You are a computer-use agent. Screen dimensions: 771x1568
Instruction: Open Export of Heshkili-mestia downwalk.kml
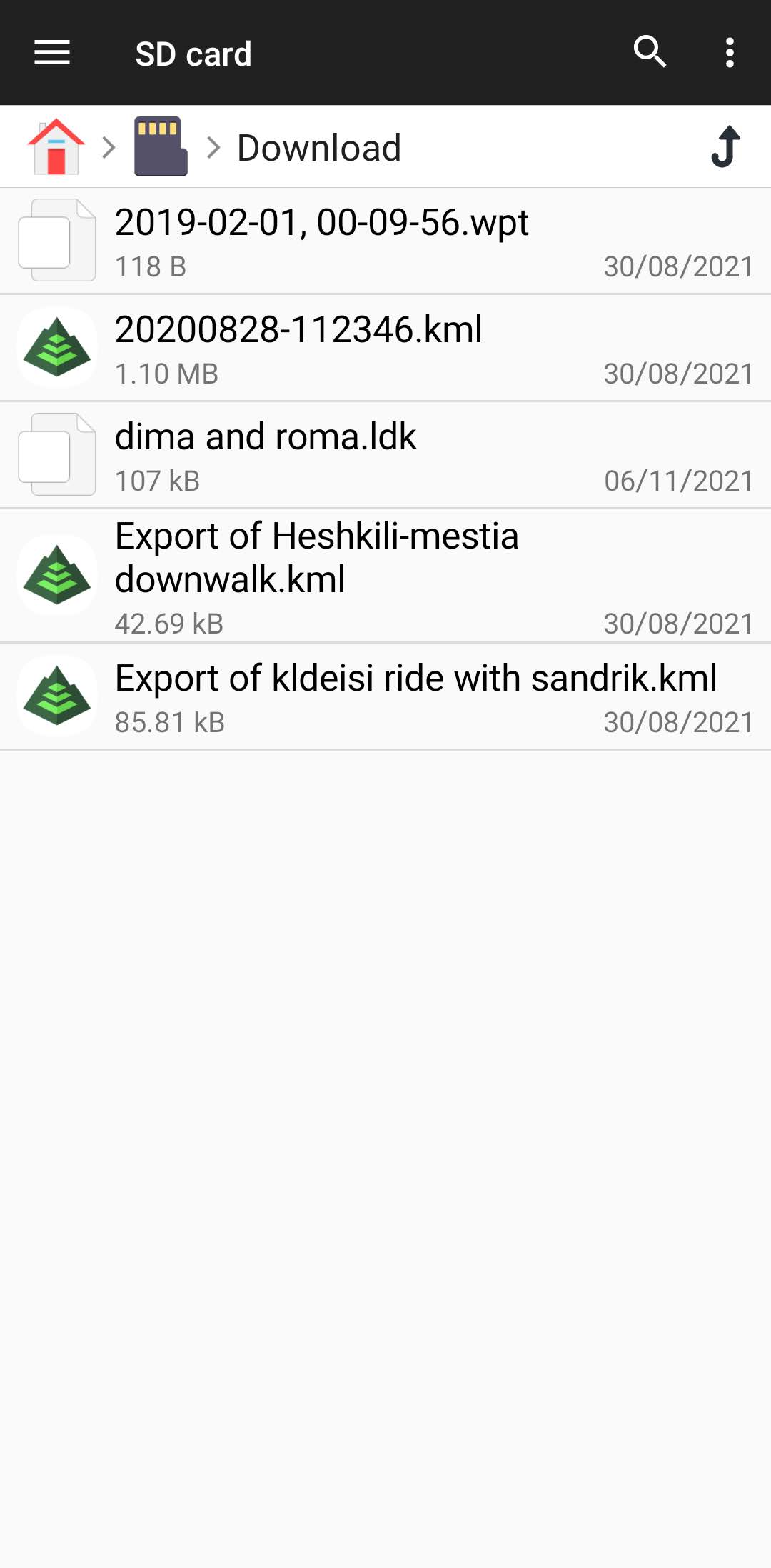tap(385, 576)
